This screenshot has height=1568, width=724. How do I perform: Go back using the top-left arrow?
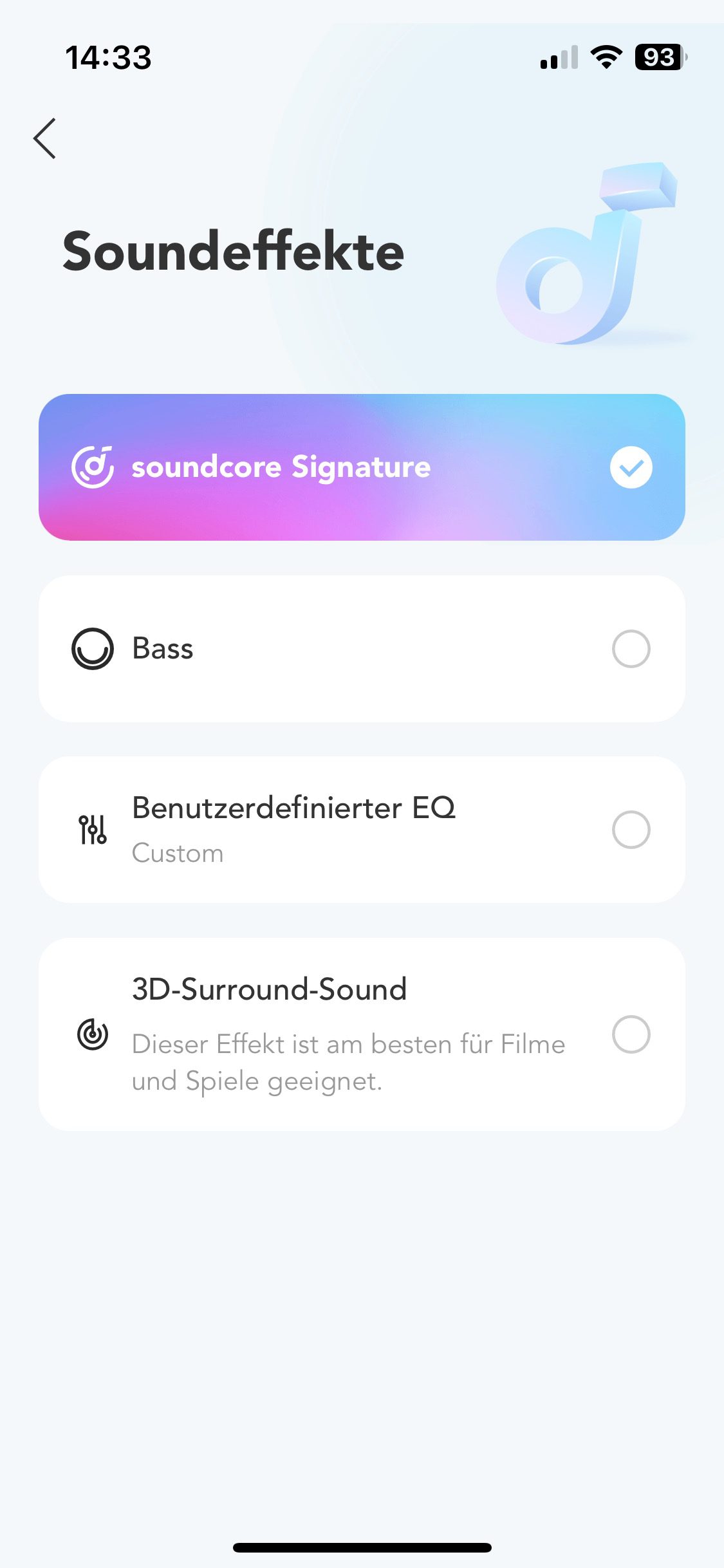point(45,138)
